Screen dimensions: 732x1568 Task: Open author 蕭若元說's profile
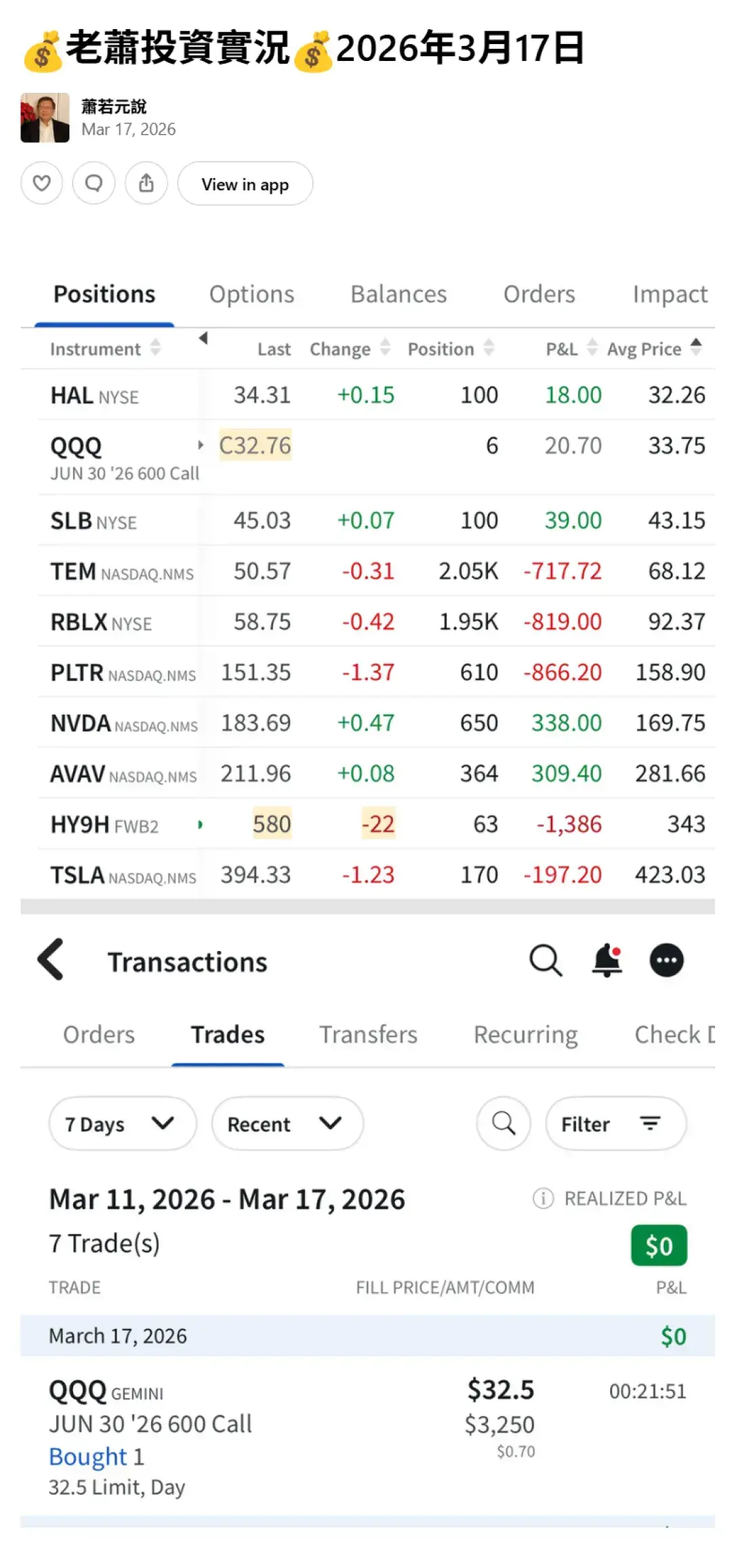pos(114,107)
